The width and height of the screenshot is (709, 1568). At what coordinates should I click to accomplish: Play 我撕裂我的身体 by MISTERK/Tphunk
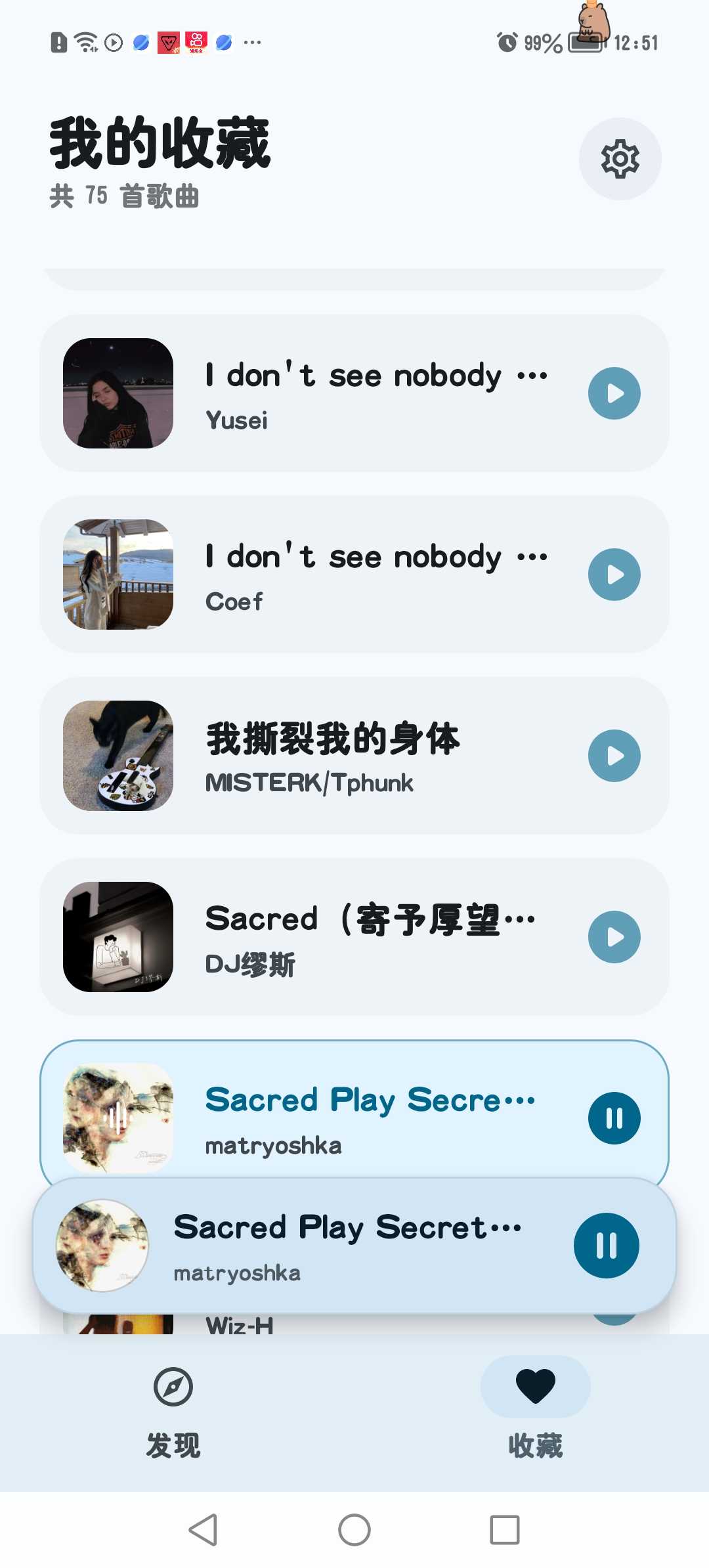tap(614, 756)
